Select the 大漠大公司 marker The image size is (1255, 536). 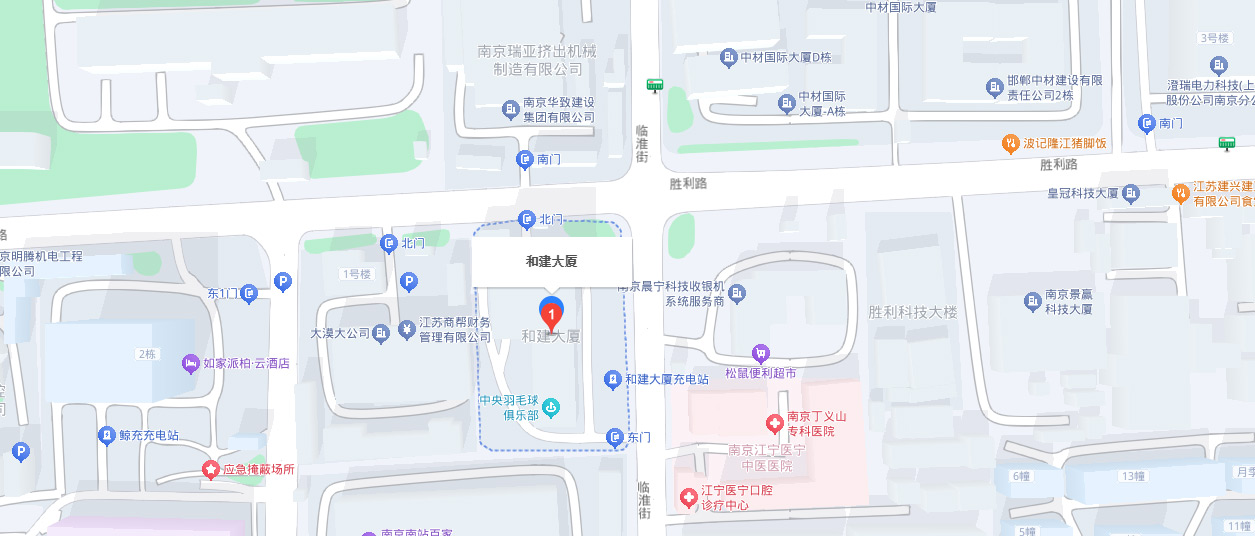(380, 334)
